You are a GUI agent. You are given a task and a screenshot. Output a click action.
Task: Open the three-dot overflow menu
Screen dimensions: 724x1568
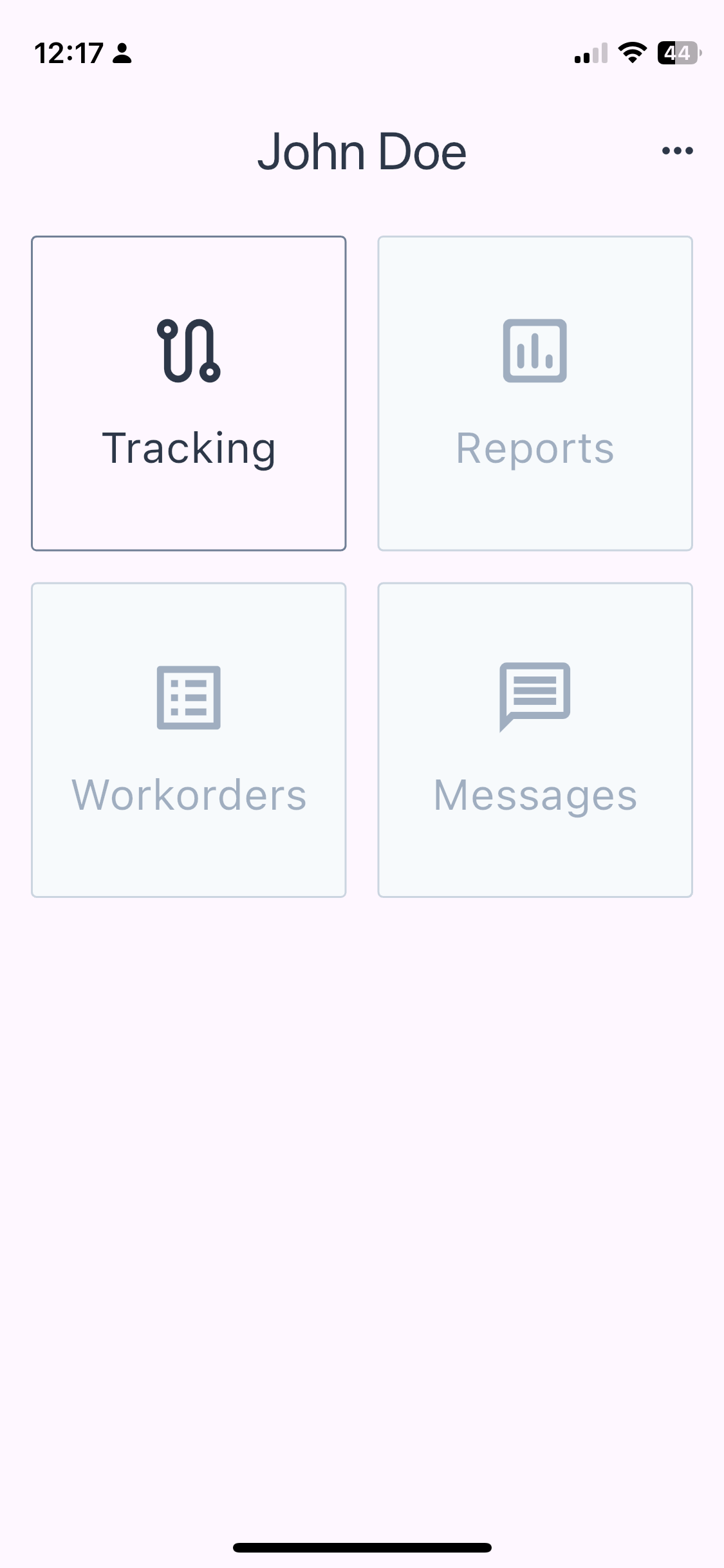(678, 151)
